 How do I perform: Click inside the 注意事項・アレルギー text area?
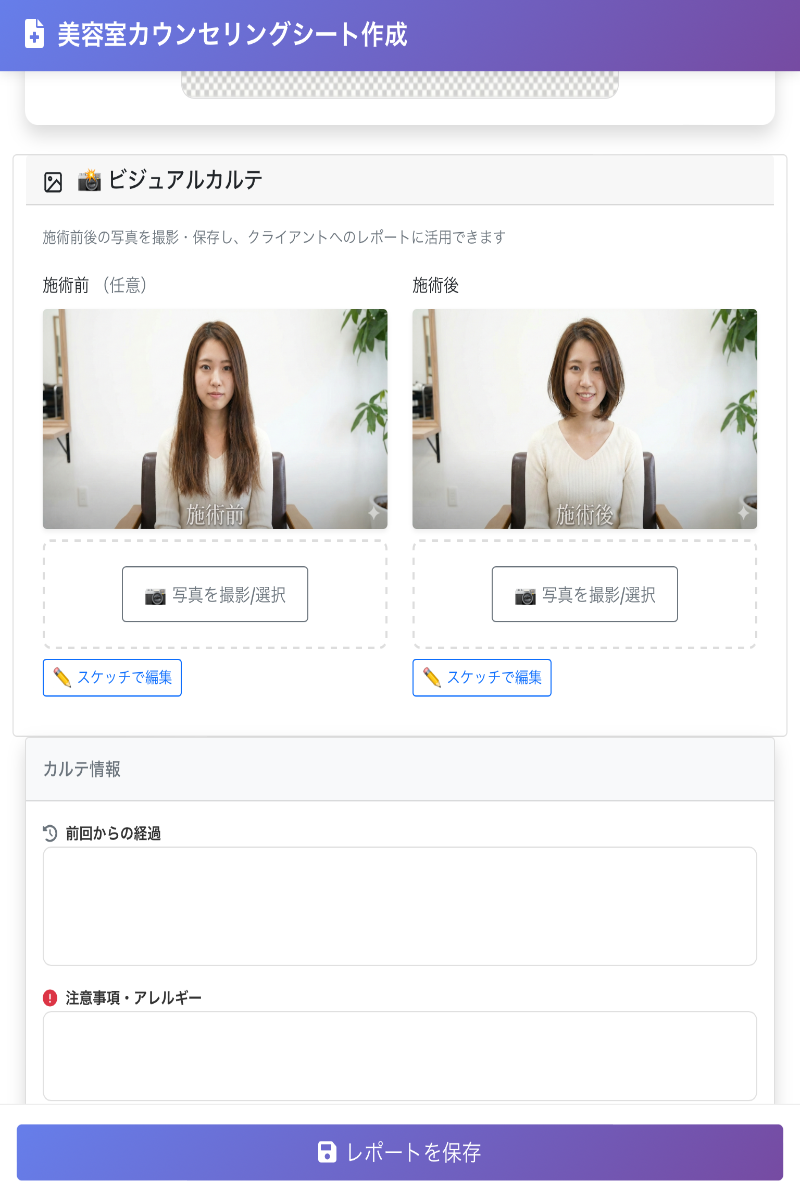[400, 1055]
